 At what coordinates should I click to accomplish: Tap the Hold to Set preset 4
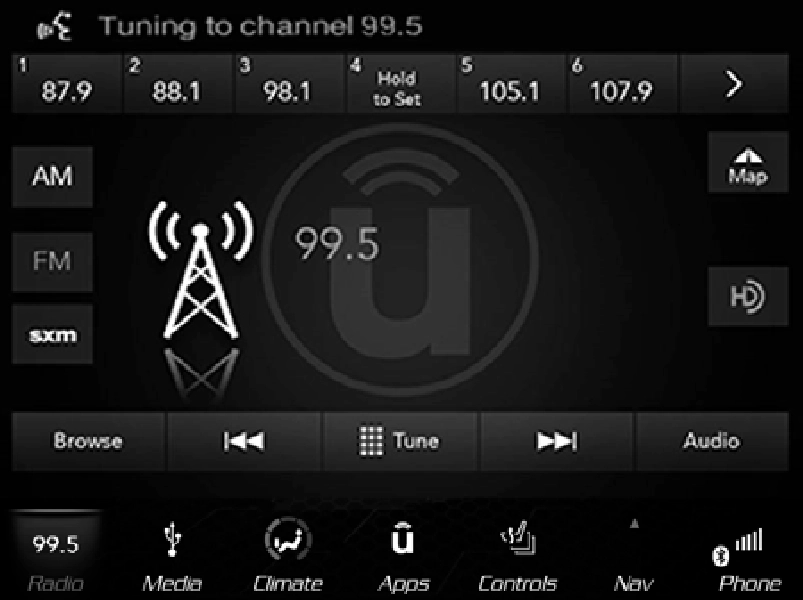coord(399,84)
